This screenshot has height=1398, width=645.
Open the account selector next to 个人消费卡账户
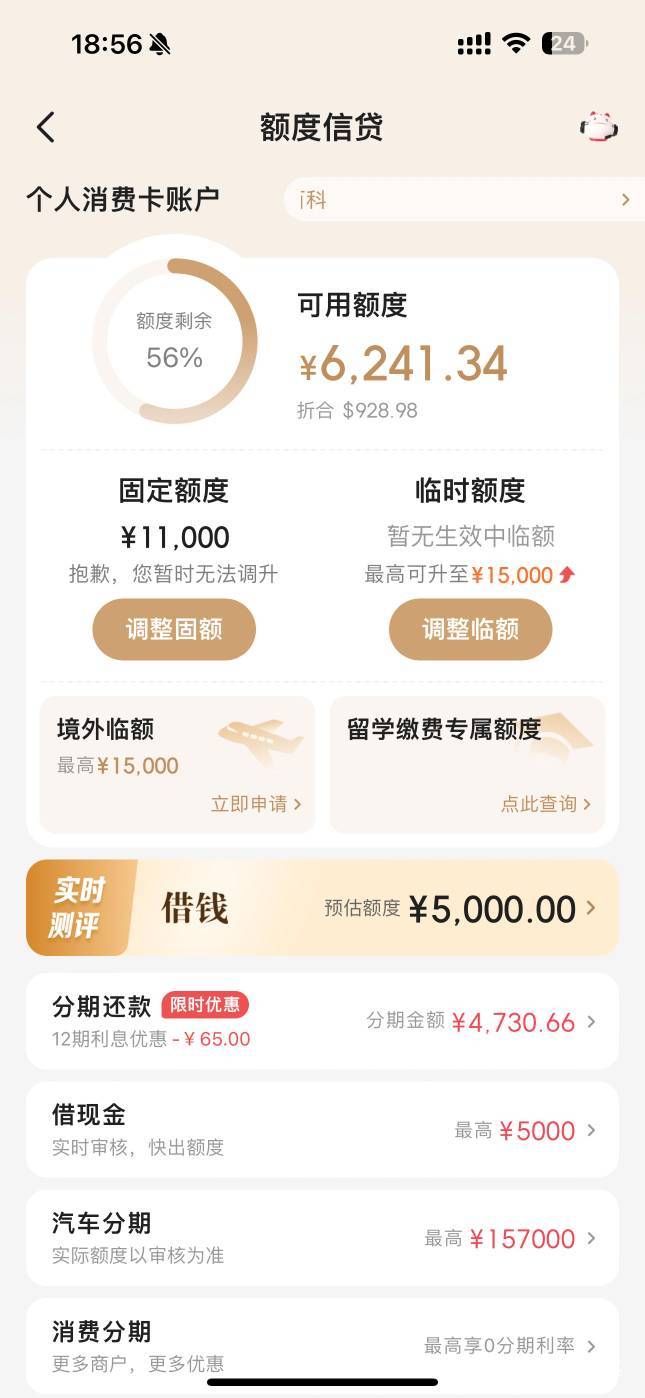point(464,199)
